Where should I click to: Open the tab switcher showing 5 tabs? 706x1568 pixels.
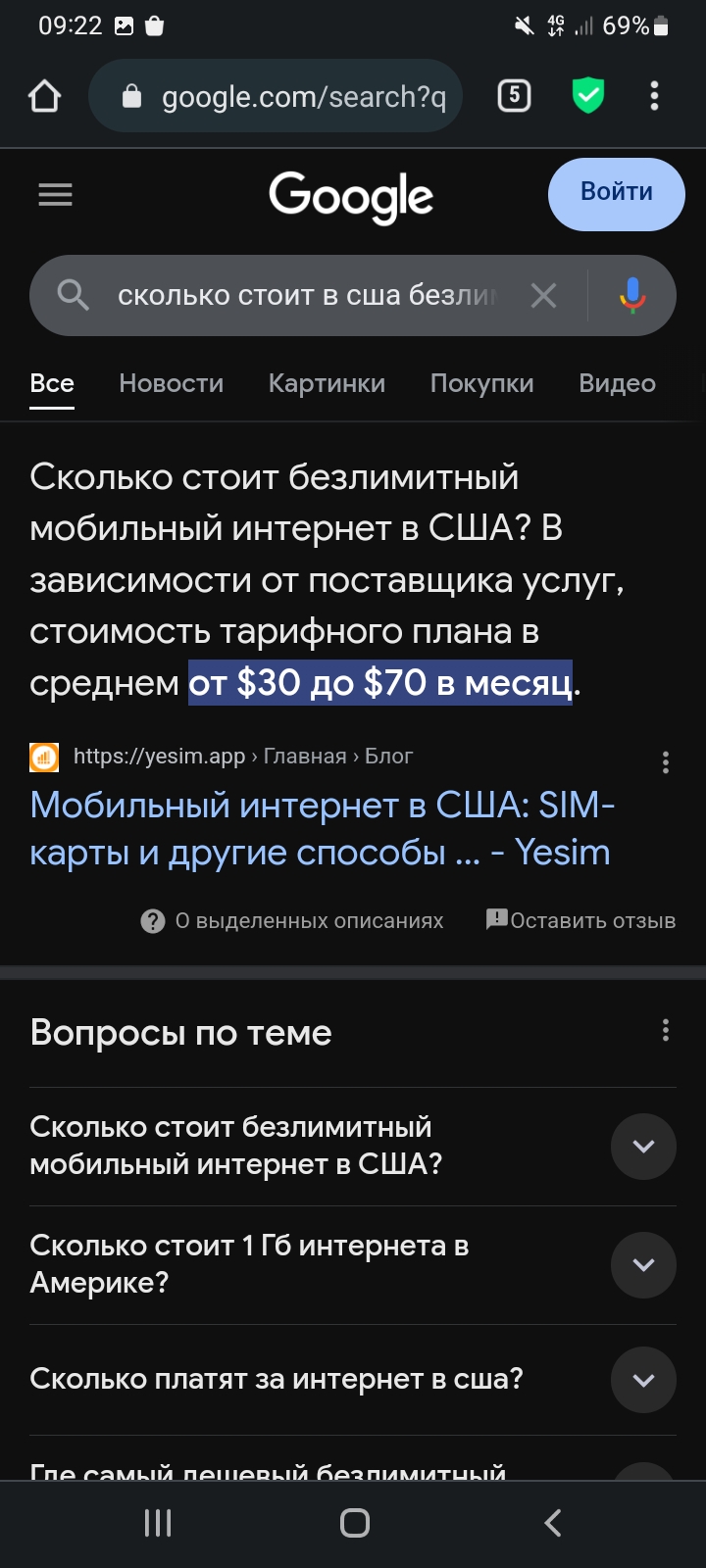click(515, 96)
